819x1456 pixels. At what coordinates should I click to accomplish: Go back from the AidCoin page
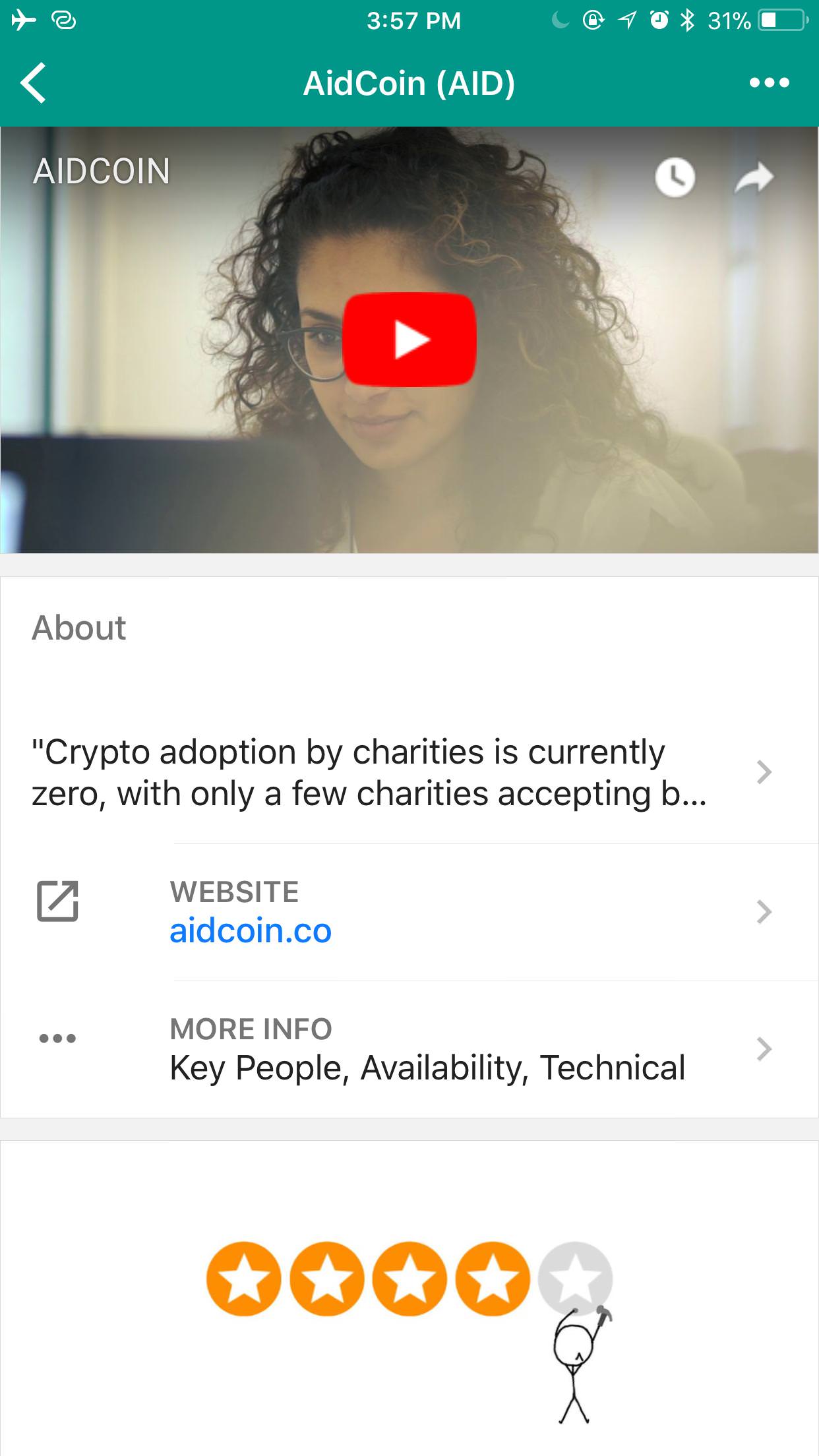coord(34,83)
